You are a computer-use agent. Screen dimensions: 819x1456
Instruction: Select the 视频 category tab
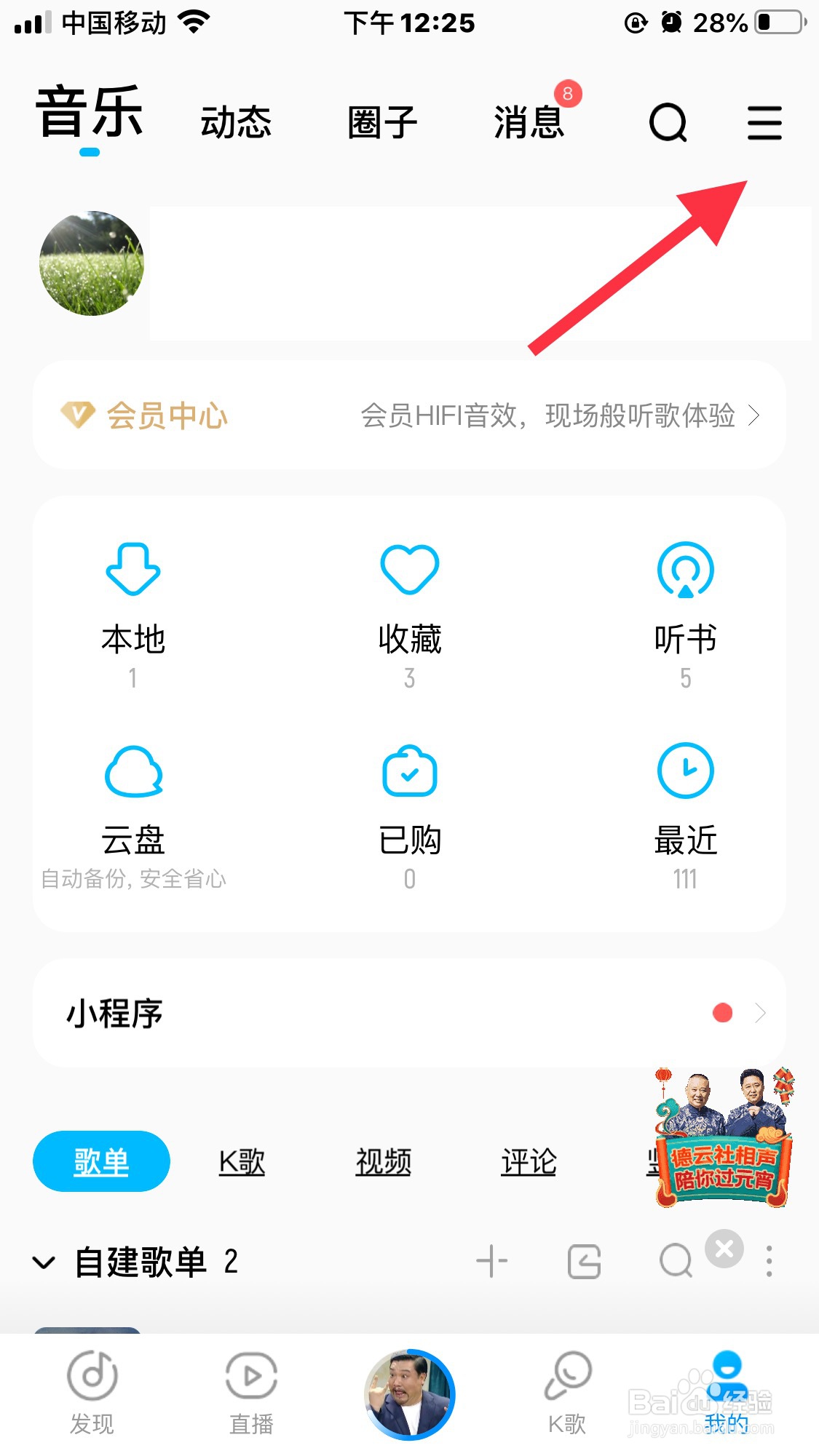tap(384, 1161)
